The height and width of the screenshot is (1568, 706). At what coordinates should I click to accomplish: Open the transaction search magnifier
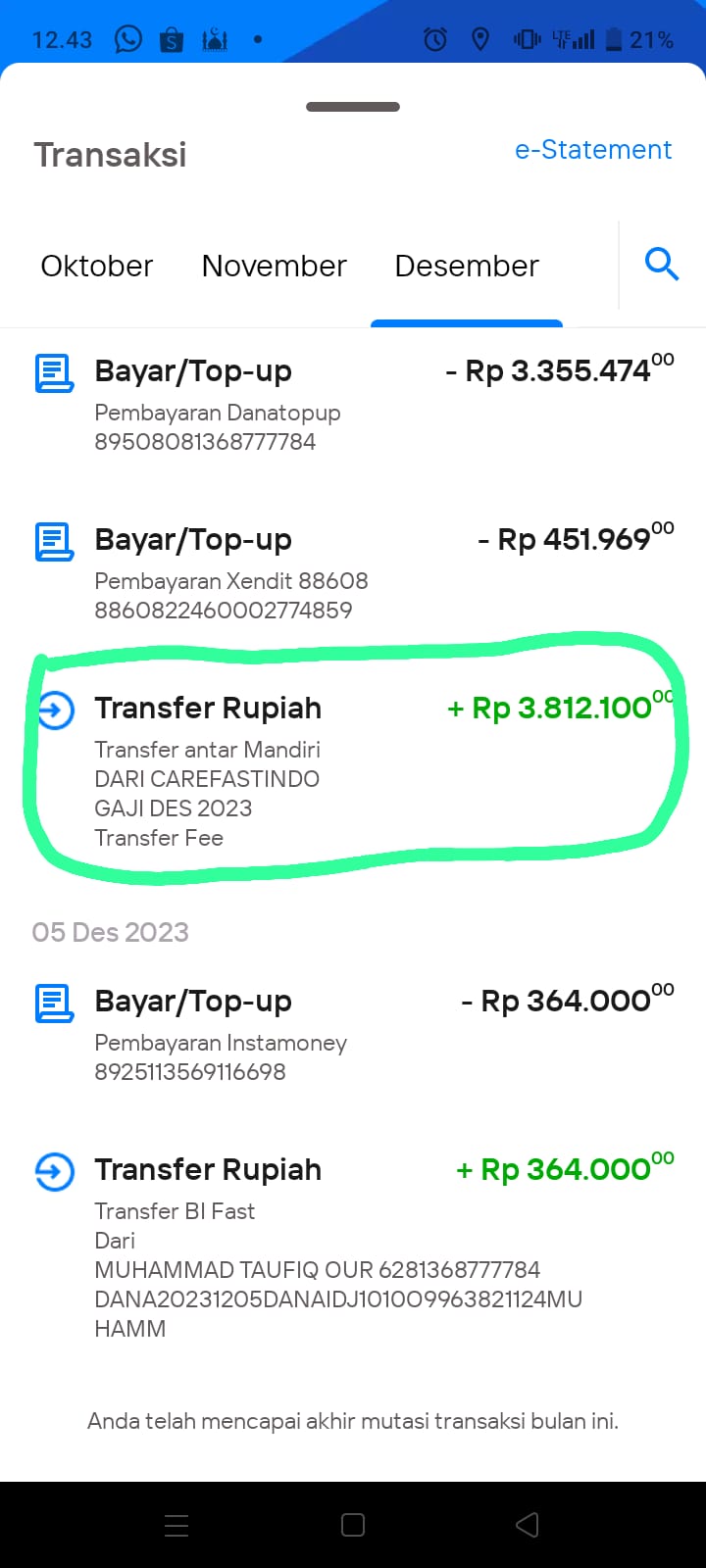point(662,264)
